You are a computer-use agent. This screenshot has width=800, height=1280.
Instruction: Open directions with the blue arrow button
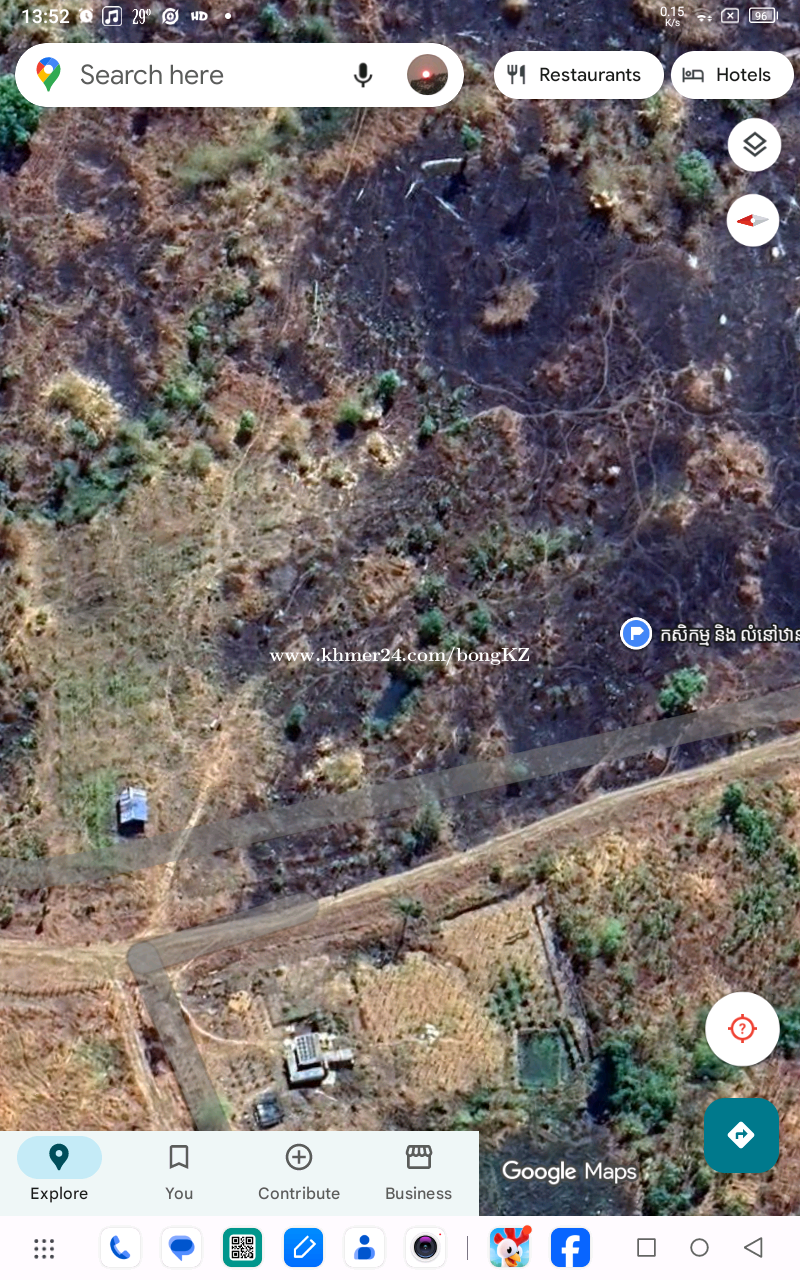pos(741,1135)
